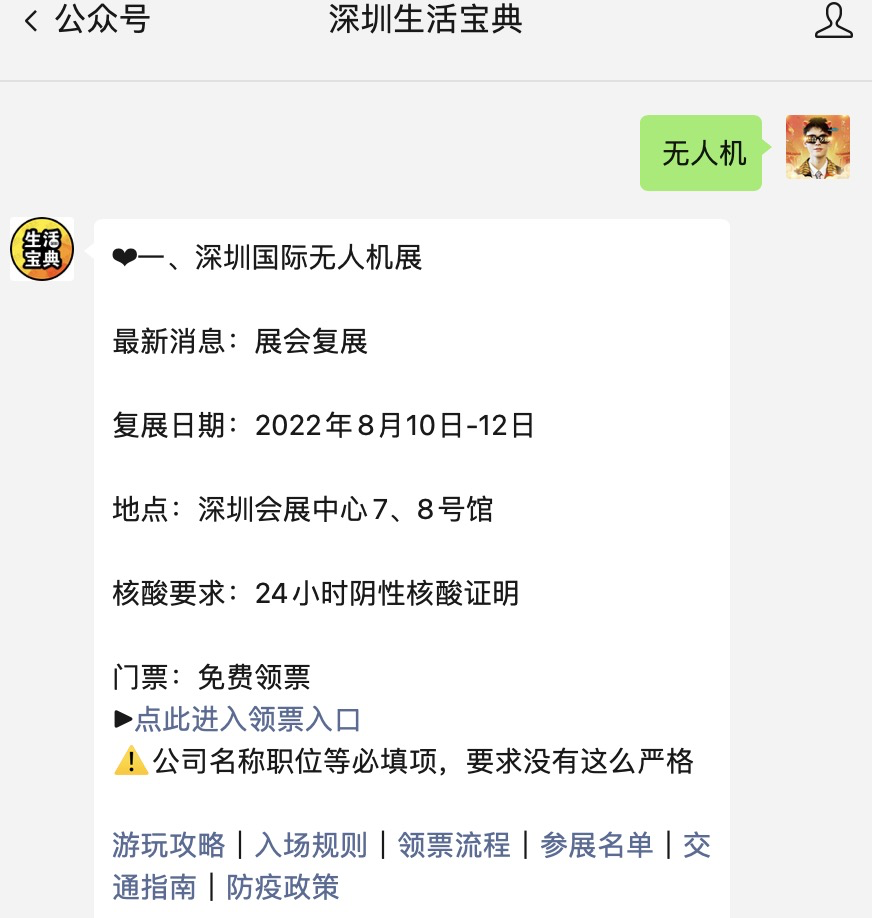Tap the 入场规则 link
872x918 pixels.
(311, 845)
